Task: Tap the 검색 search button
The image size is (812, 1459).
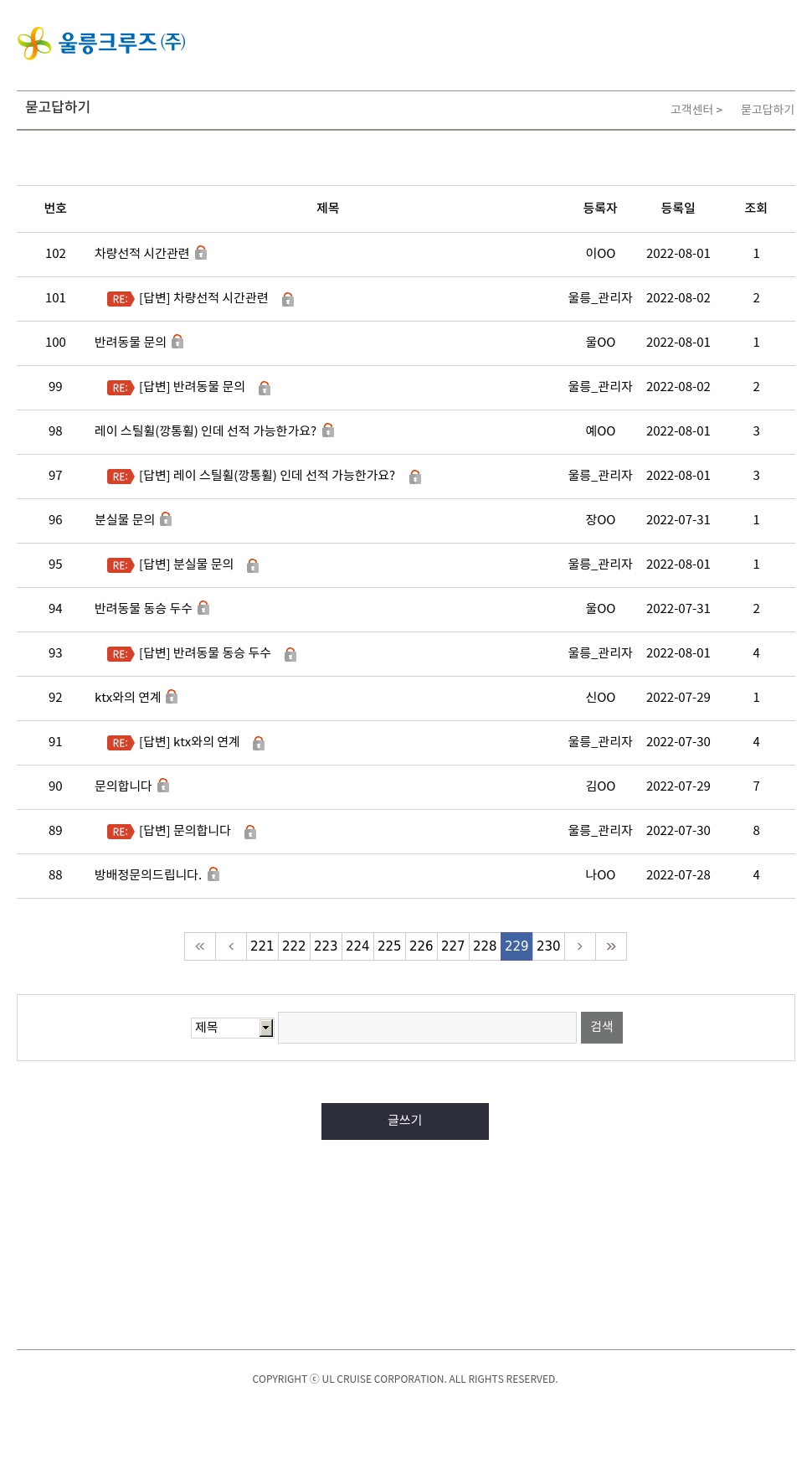Action: tap(602, 1028)
